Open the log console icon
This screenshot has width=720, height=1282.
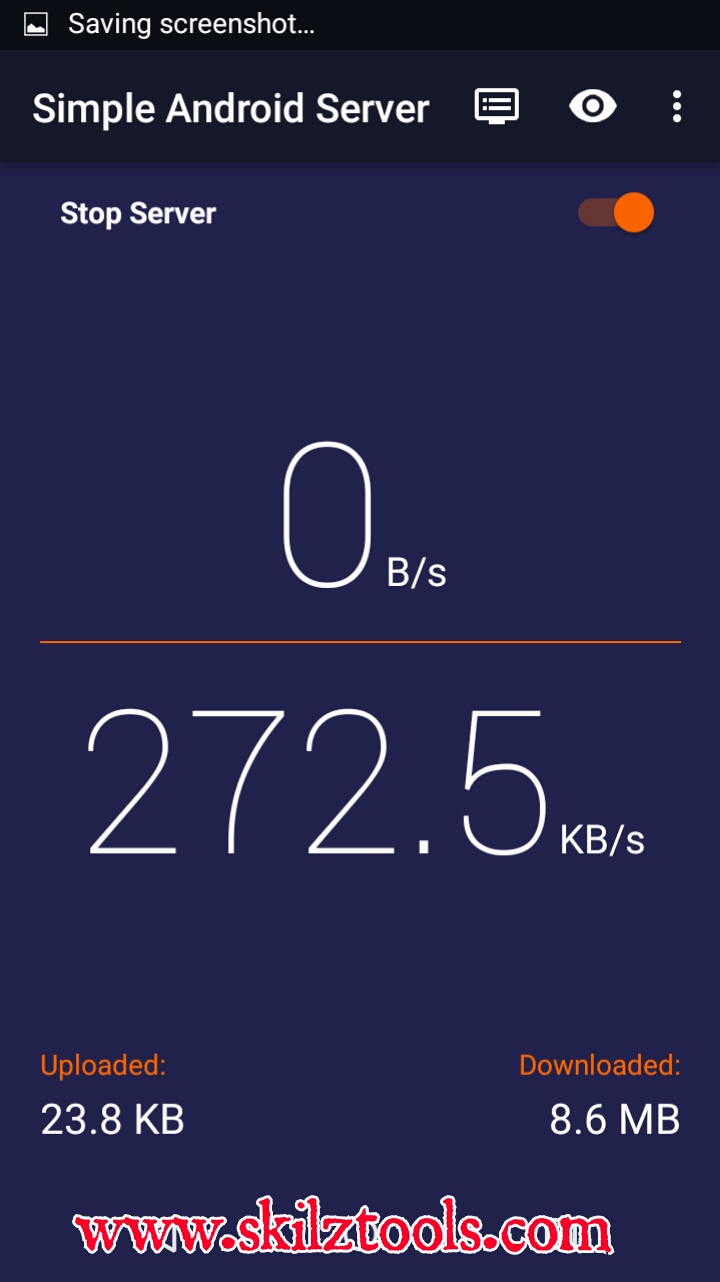pos(496,106)
